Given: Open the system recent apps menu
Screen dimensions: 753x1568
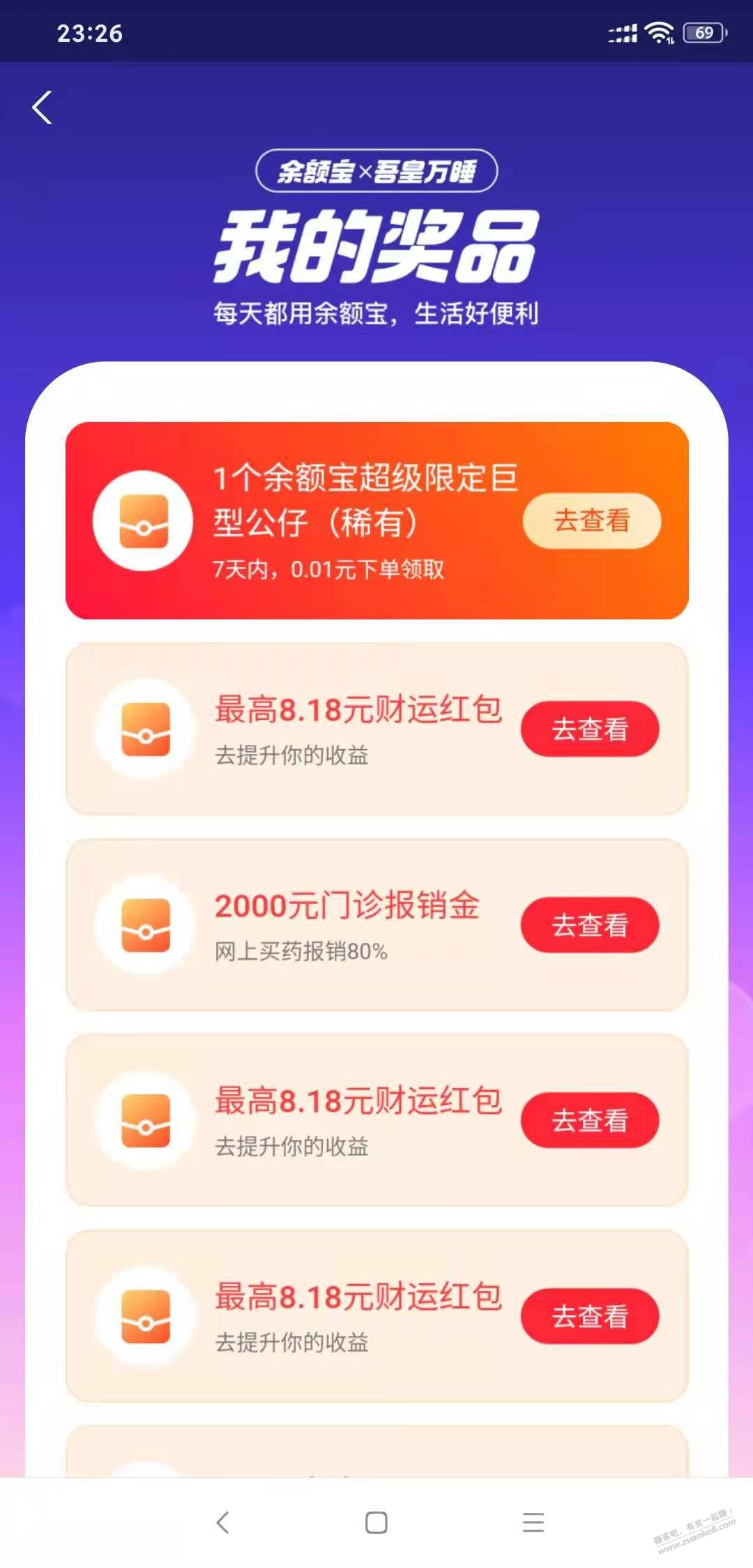Looking at the screenshot, I should 533,1522.
